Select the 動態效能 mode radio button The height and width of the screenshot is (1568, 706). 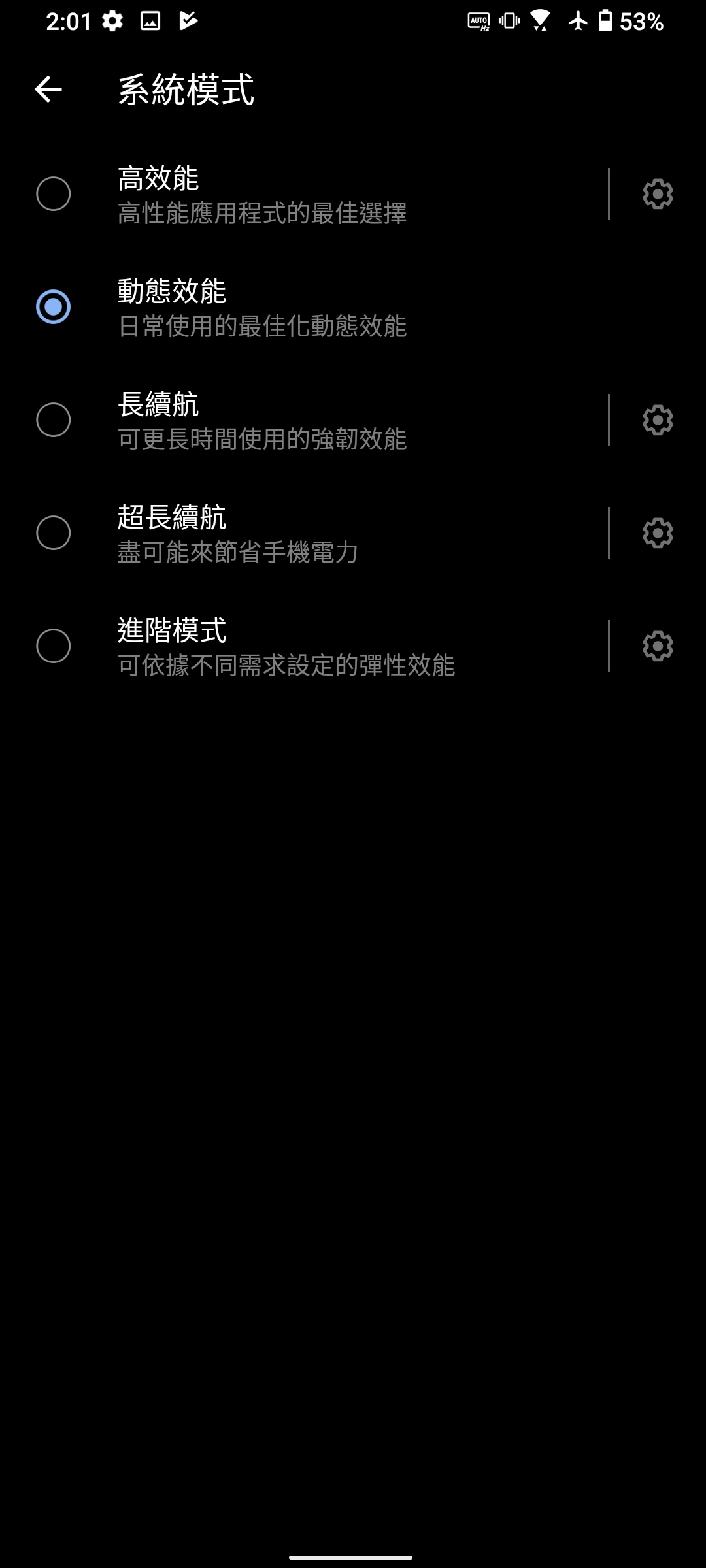pyautogui.click(x=53, y=307)
